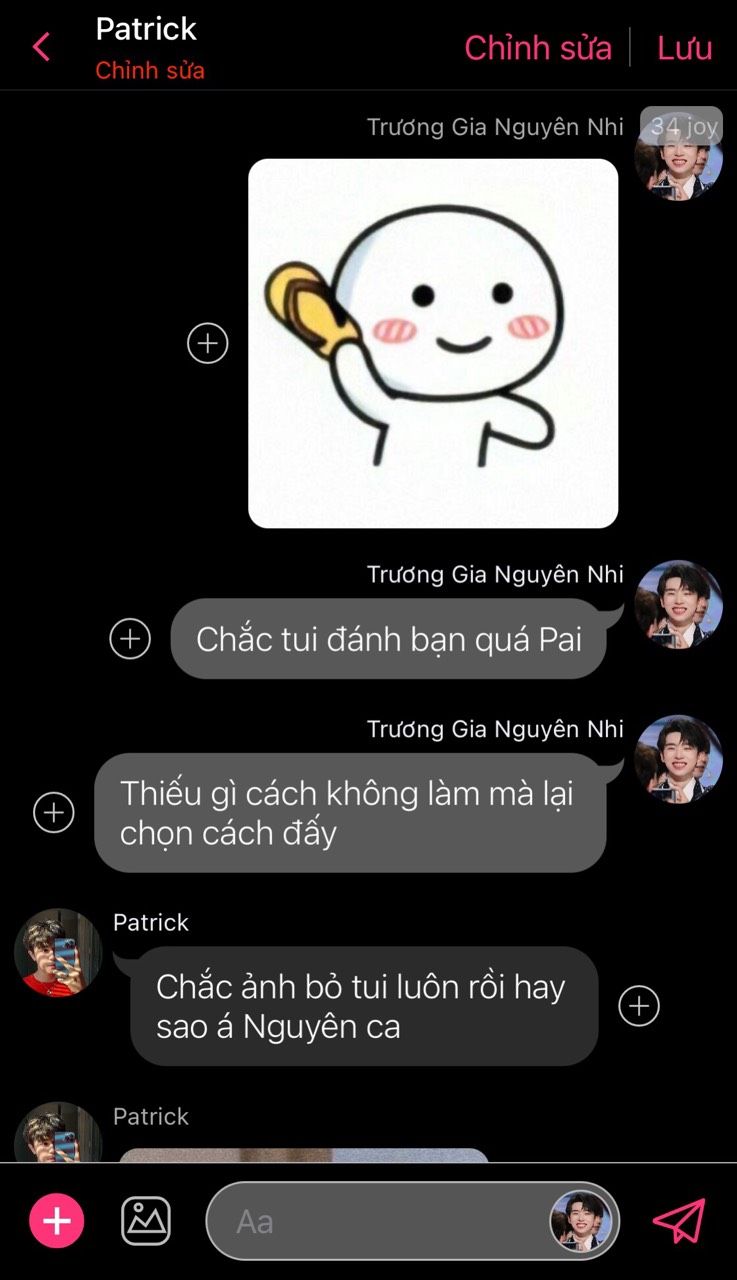Tap the pink plus button at the bottom

pyautogui.click(x=57, y=1221)
